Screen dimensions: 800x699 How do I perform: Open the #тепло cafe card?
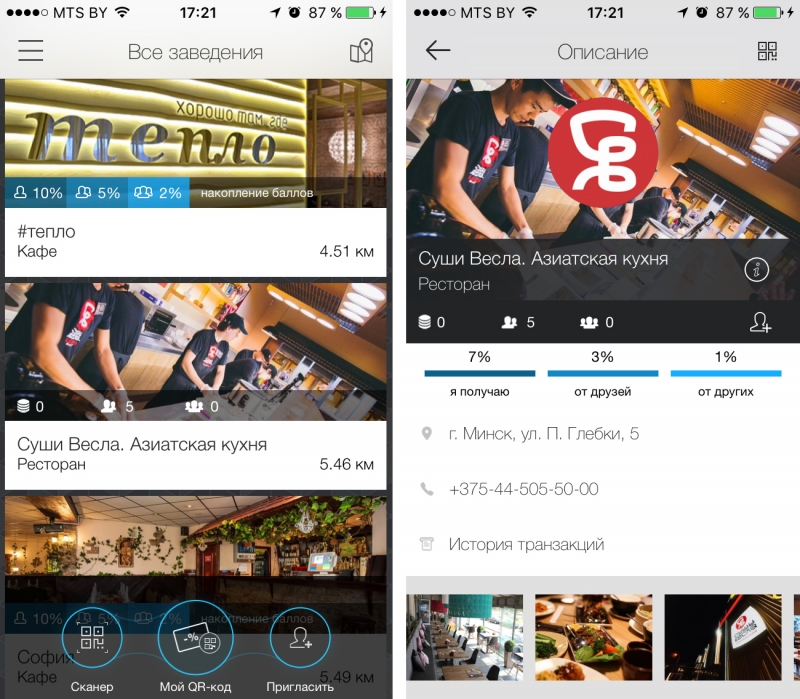[x=195, y=241]
